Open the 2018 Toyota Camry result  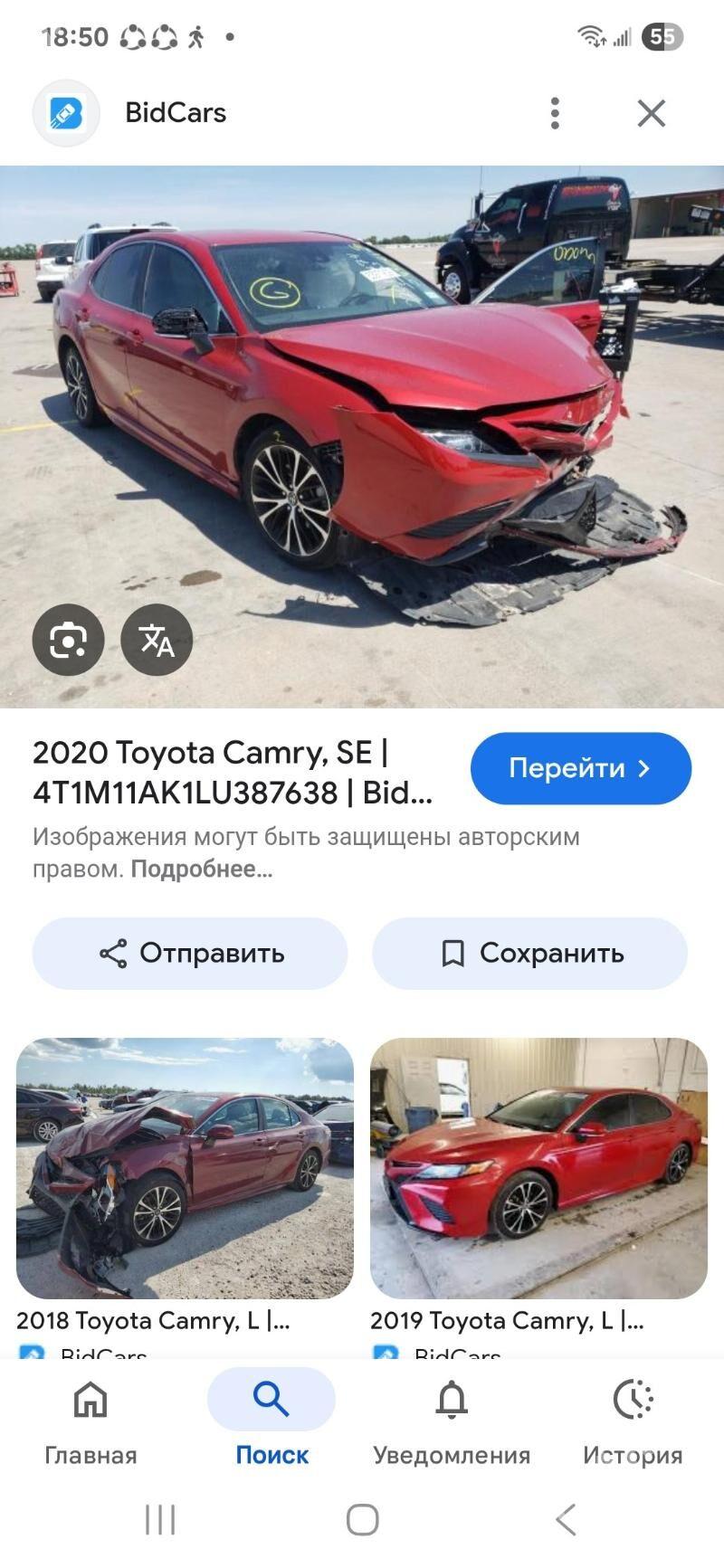point(185,1168)
